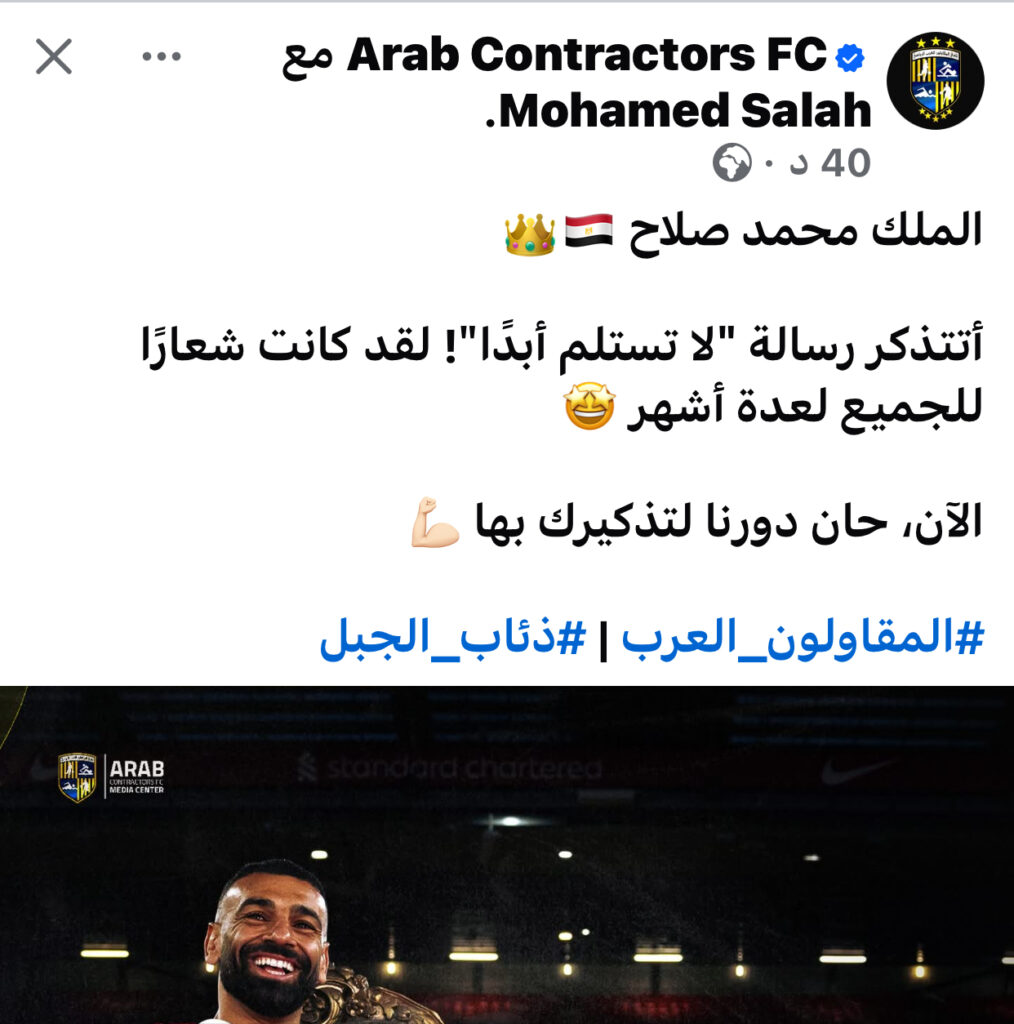Open Arab Contractors FC profile picture
1014x1024 pixels.
pyautogui.click(x=935, y=80)
